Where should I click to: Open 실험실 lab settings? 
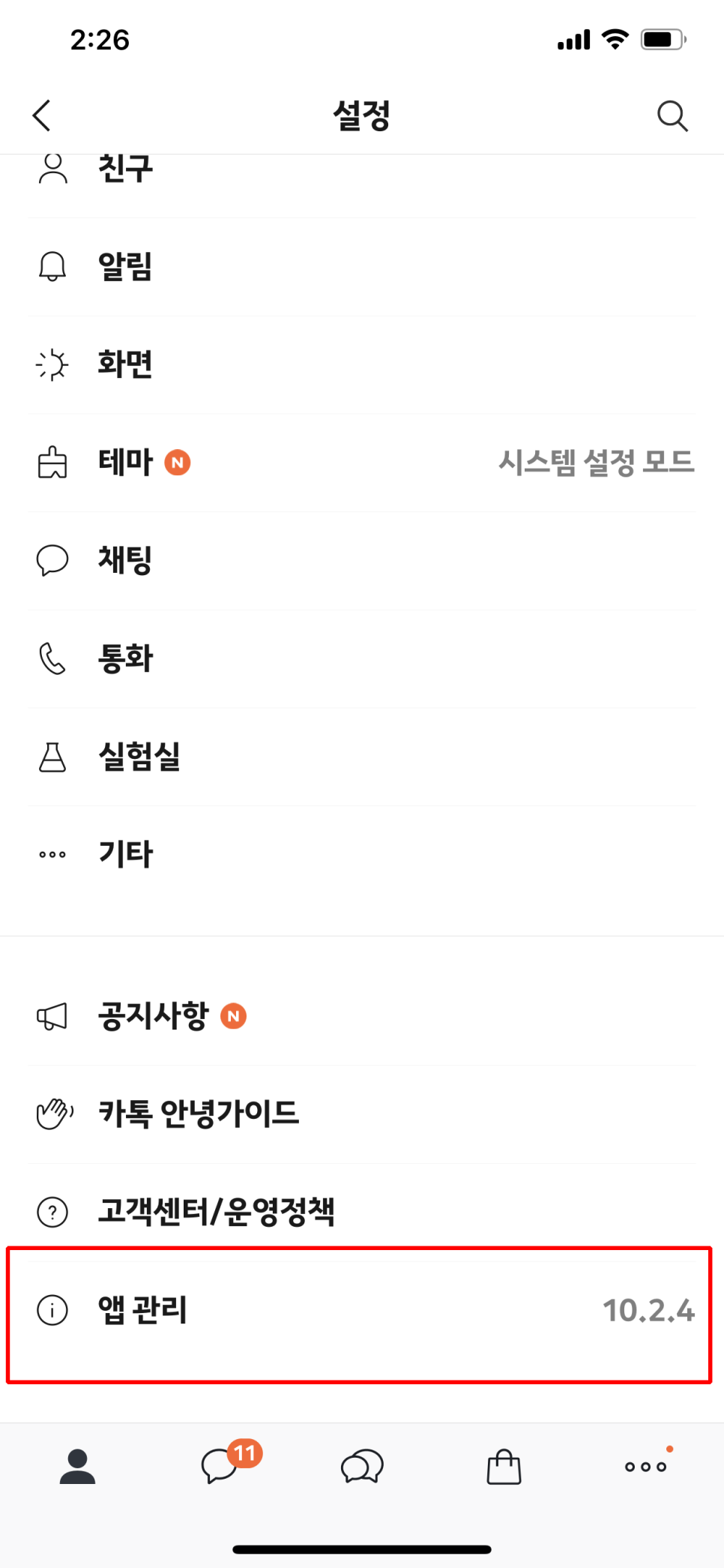point(362,757)
